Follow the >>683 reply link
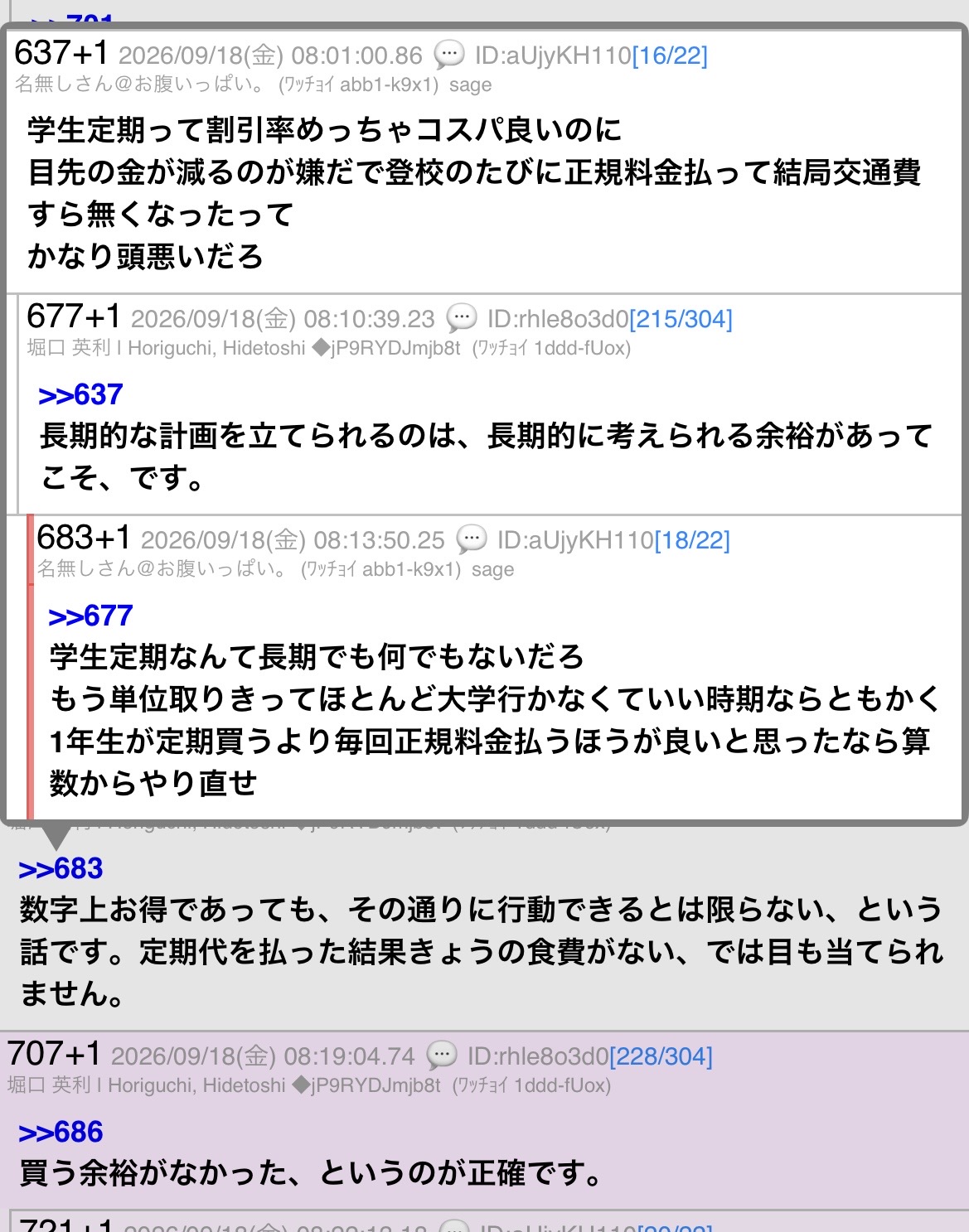The height and width of the screenshot is (1232, 969). pos(61,869)
